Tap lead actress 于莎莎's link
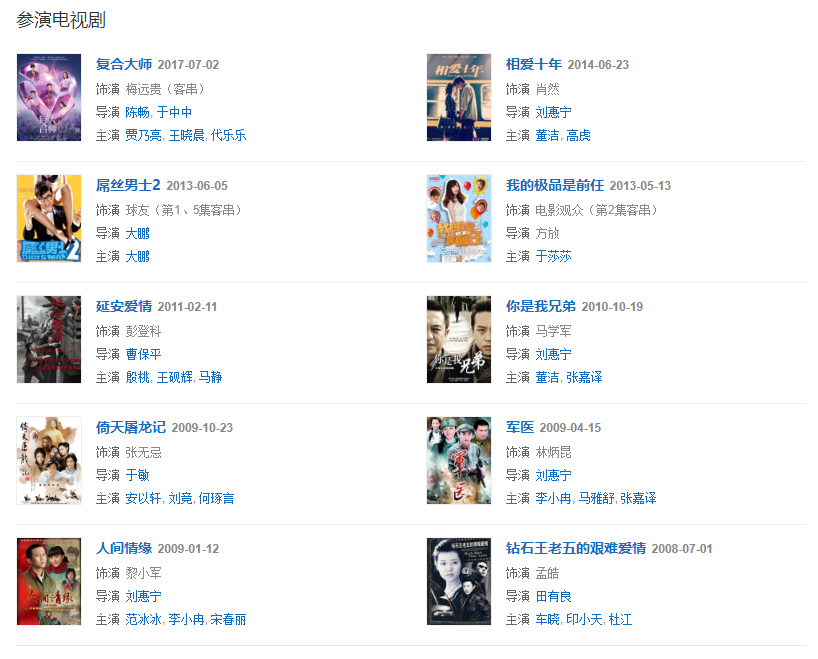The height and width of the screenshot is (659, 818). pos(553,256)
